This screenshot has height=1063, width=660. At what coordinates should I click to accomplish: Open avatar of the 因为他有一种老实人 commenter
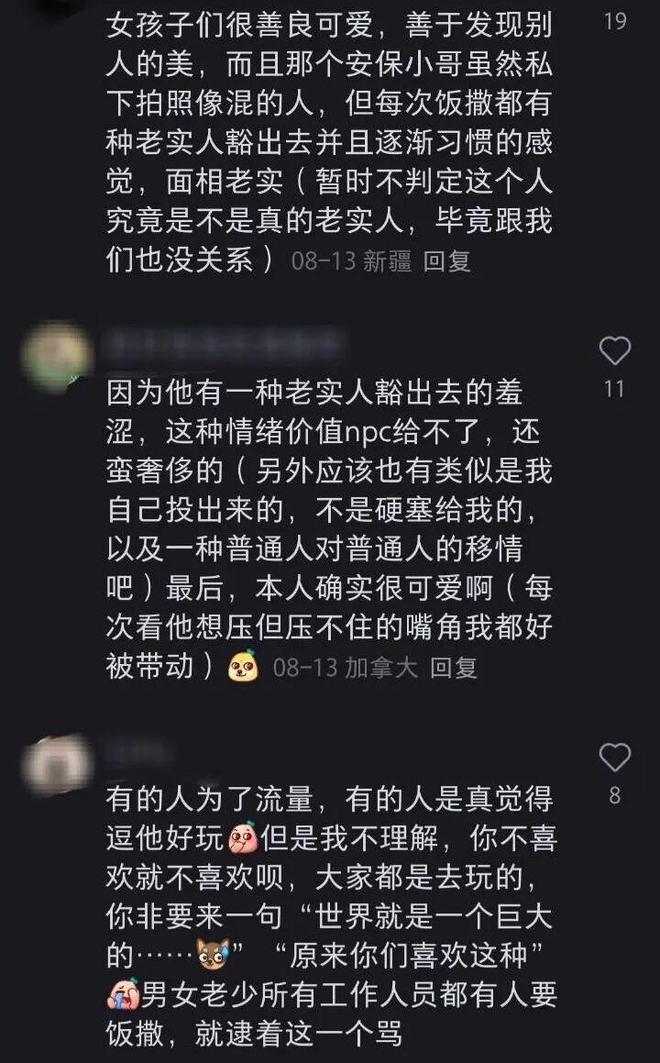[x=57, y=356]
